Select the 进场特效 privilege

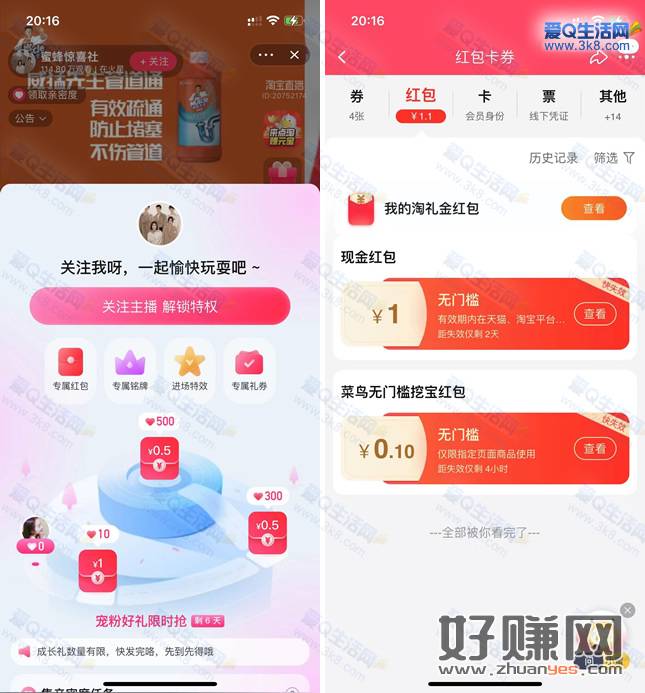pyautogui.click(x=189, y=368)
